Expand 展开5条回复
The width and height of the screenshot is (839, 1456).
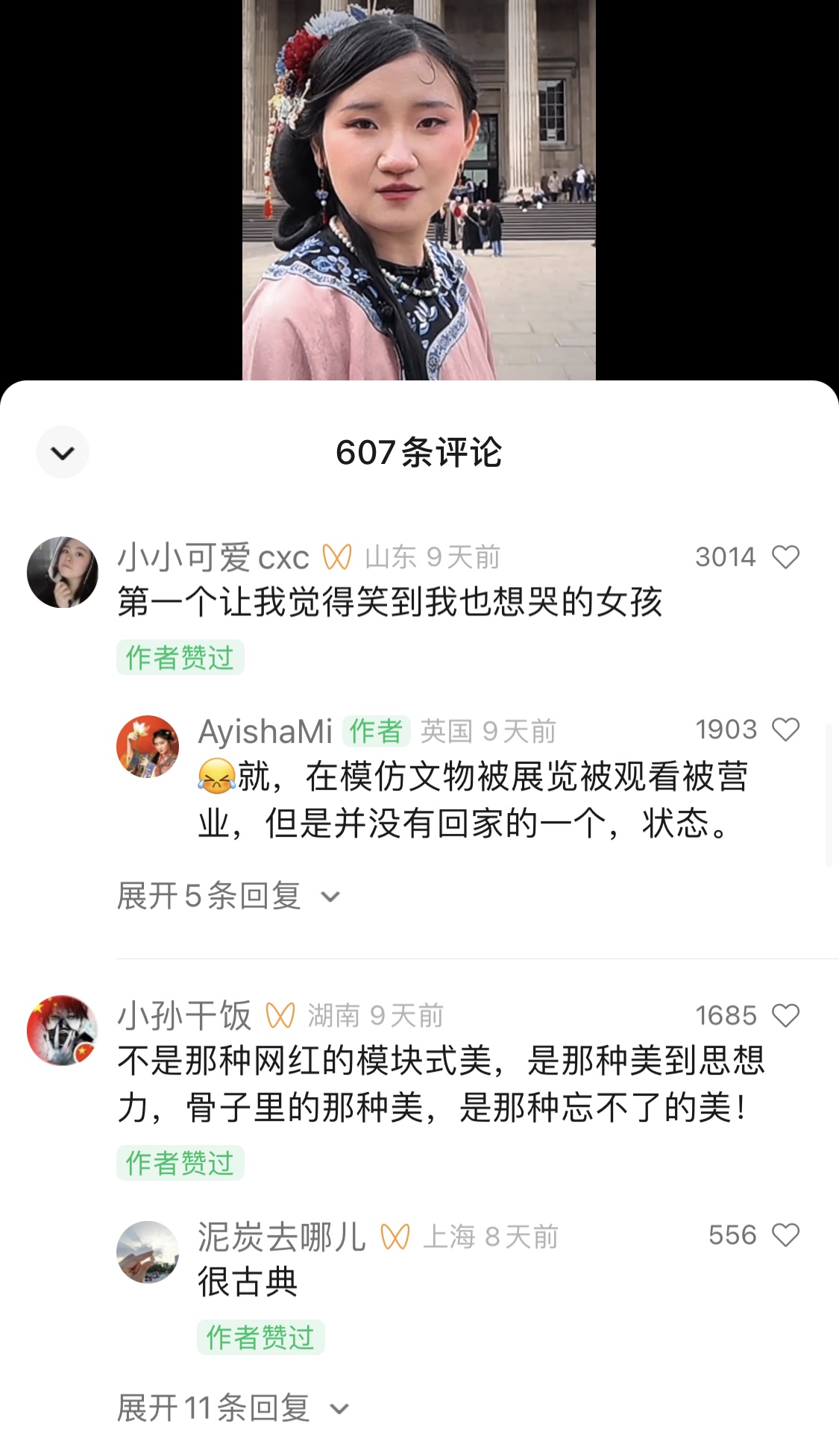229,896
